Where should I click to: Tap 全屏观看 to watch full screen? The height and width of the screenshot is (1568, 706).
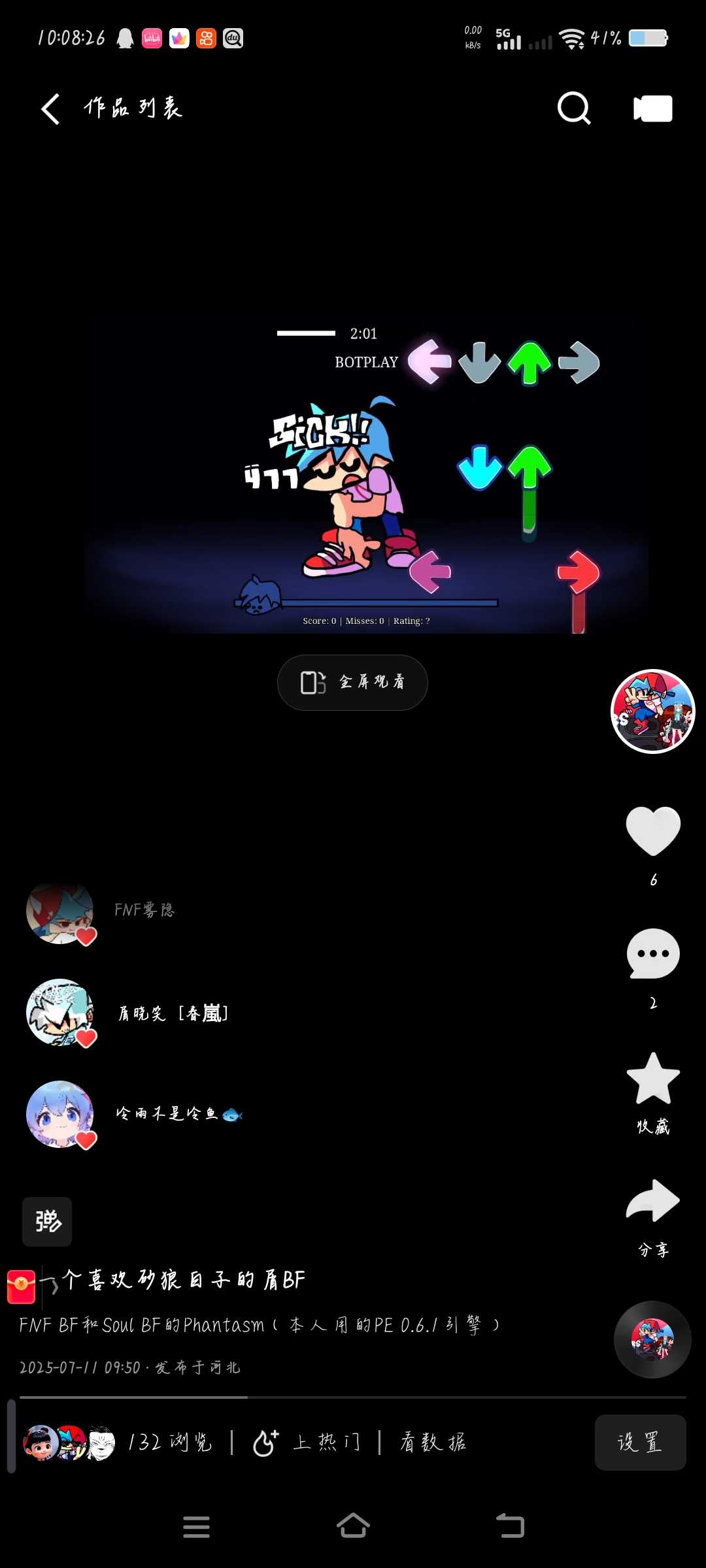[x=352, y=682]
